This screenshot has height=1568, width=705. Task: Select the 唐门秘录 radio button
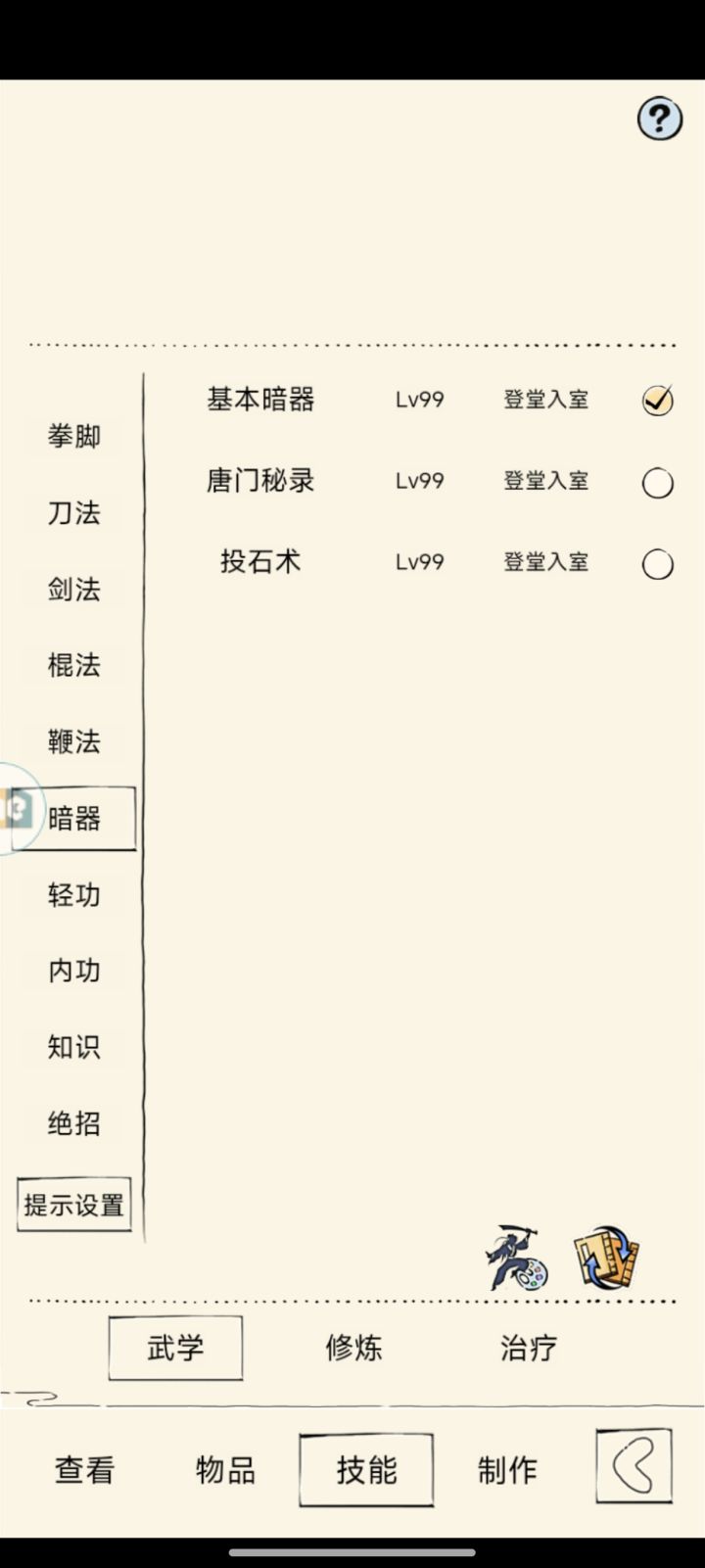point(657,482)
